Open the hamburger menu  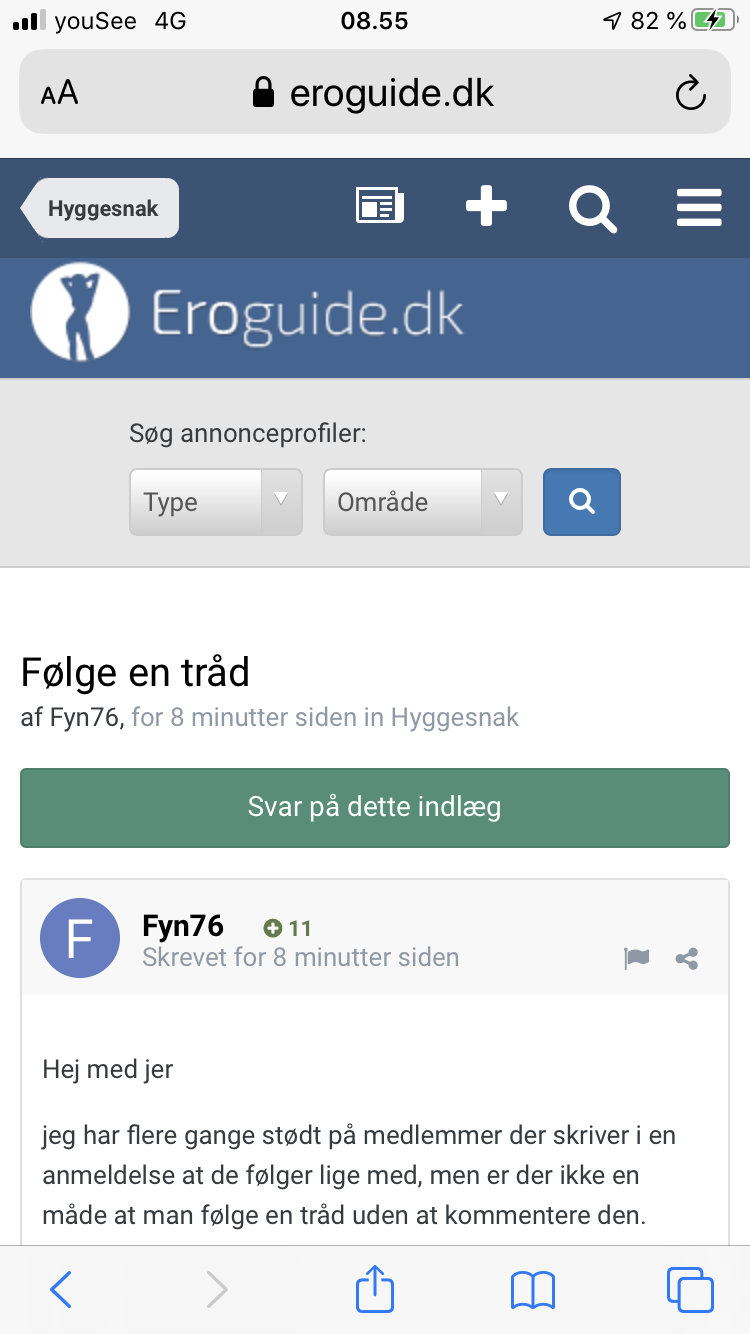(x=699, y=208)
